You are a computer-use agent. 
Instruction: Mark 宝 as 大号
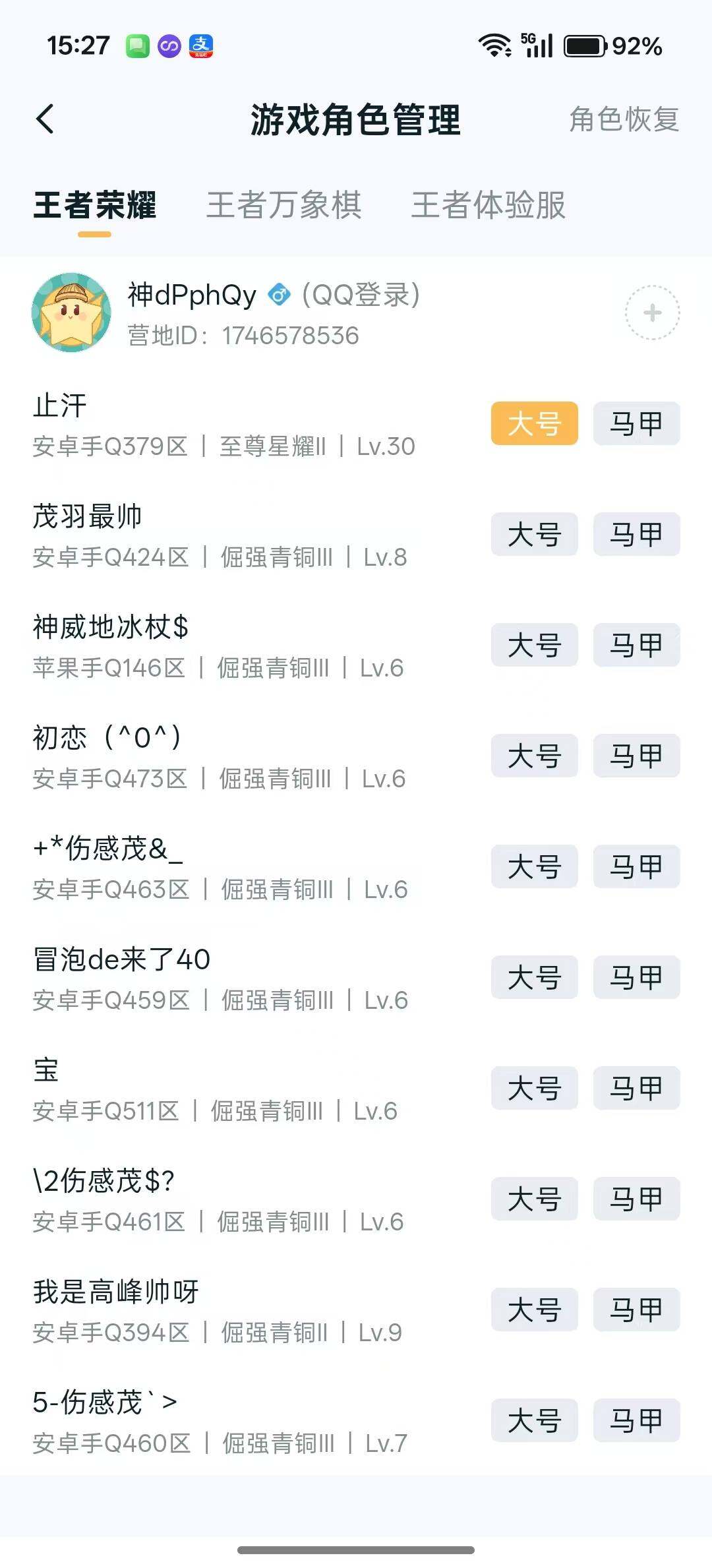(x=534, y=1089)
